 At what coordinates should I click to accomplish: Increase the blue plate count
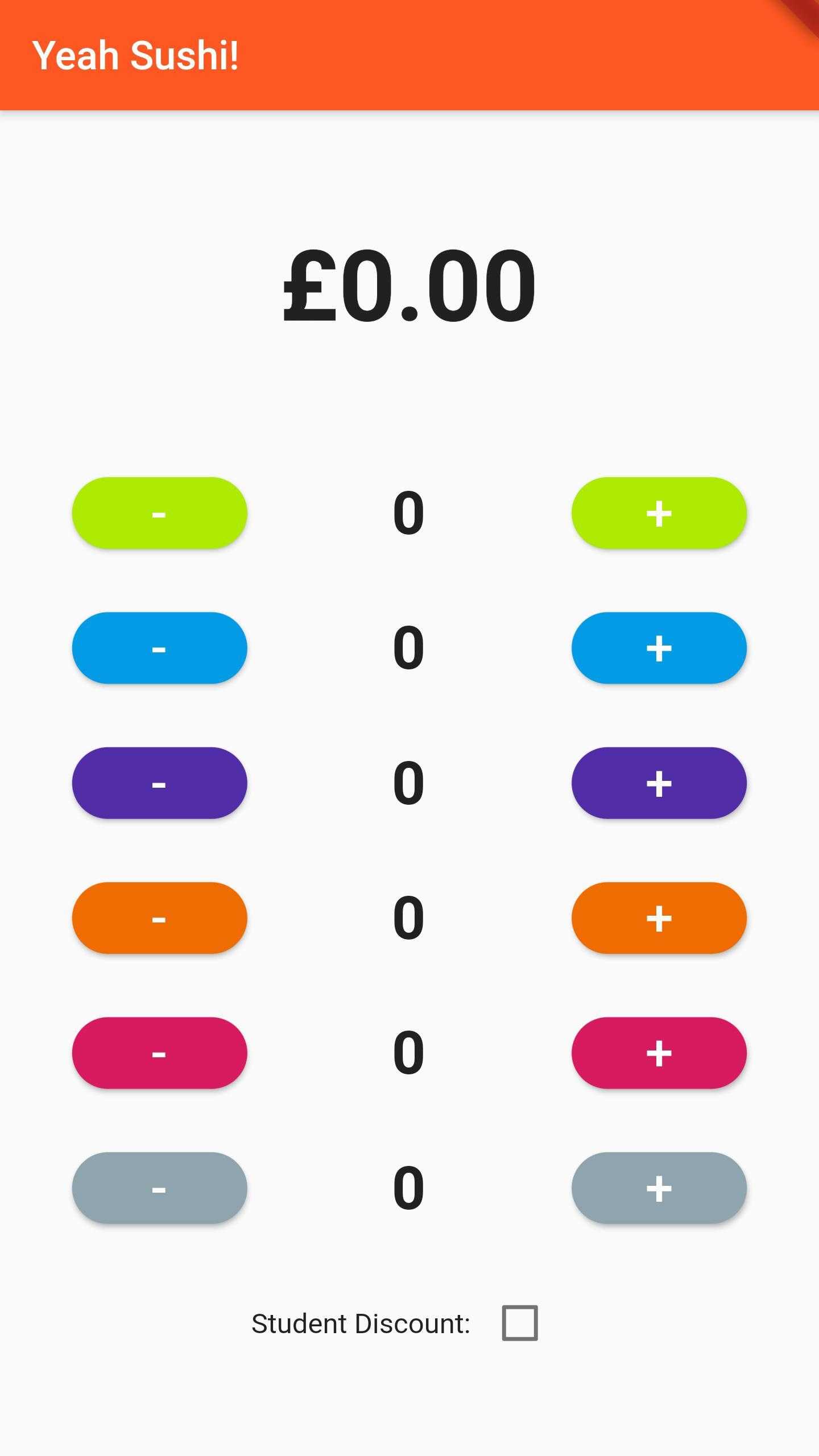tap(659, 648)
